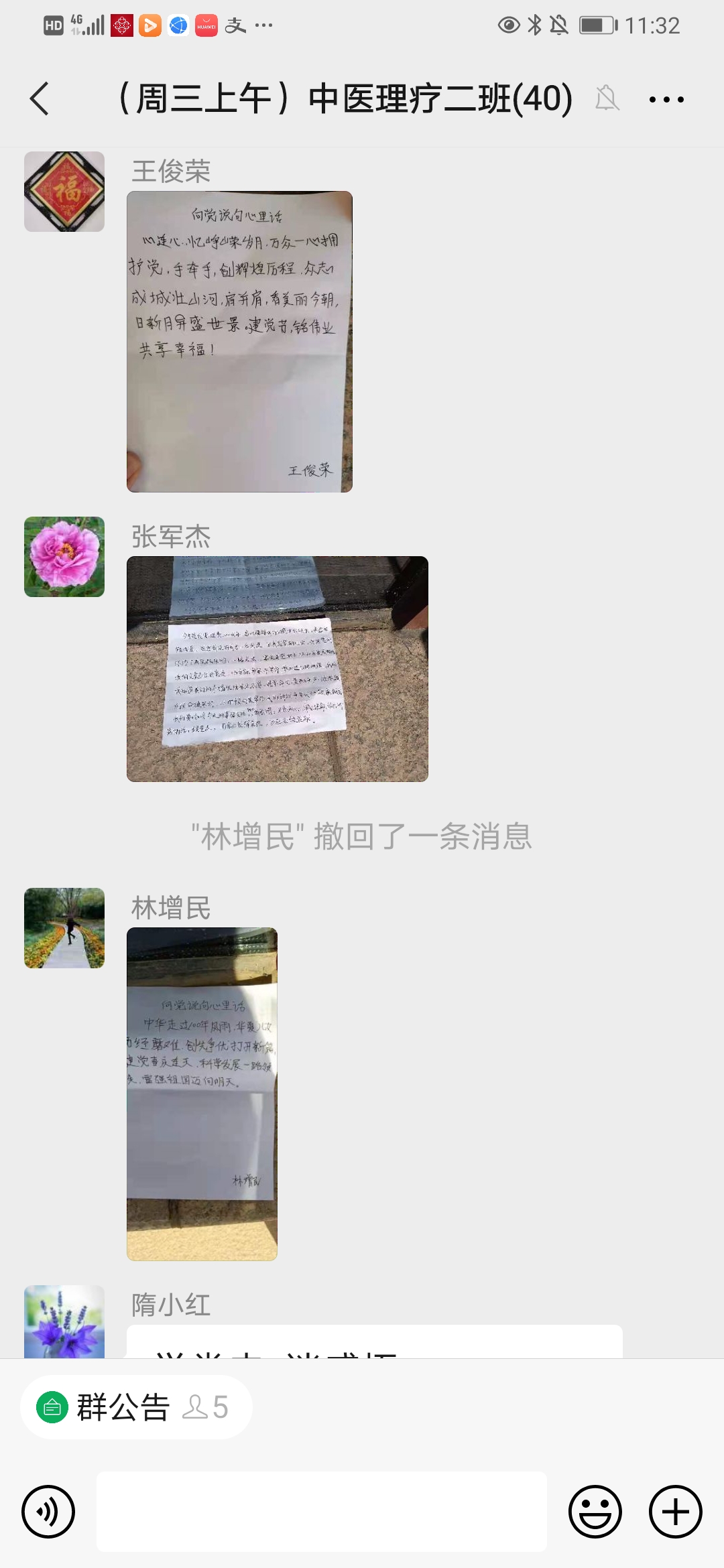
Task: Open 张军杰's flower avatar
Action: (x=64, y=557)
